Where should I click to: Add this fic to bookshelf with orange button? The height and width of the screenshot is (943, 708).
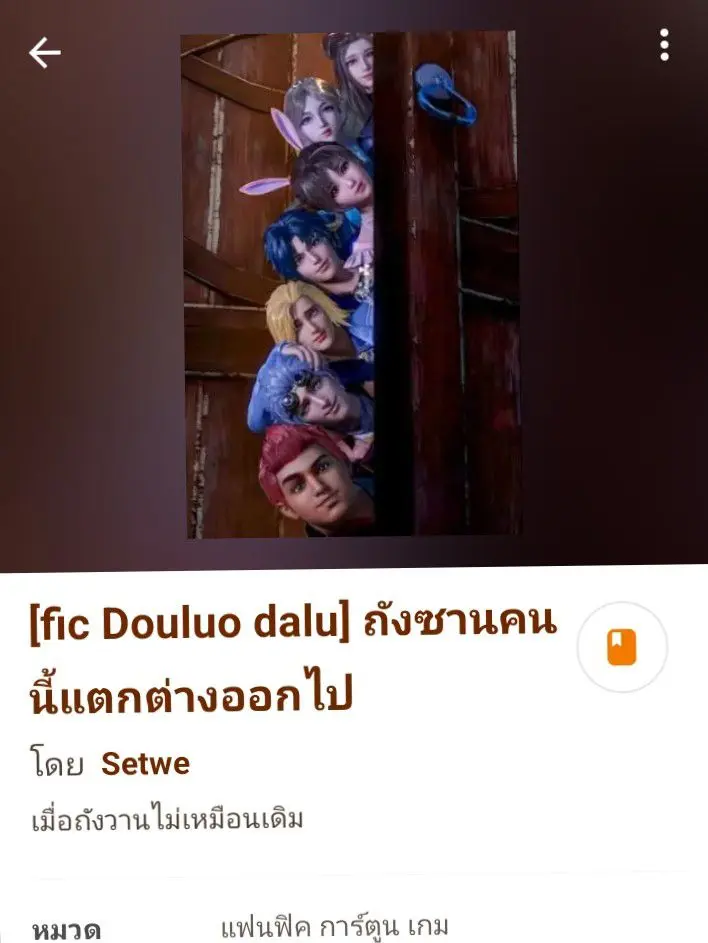pyautogui.click(x=621, y=648)
